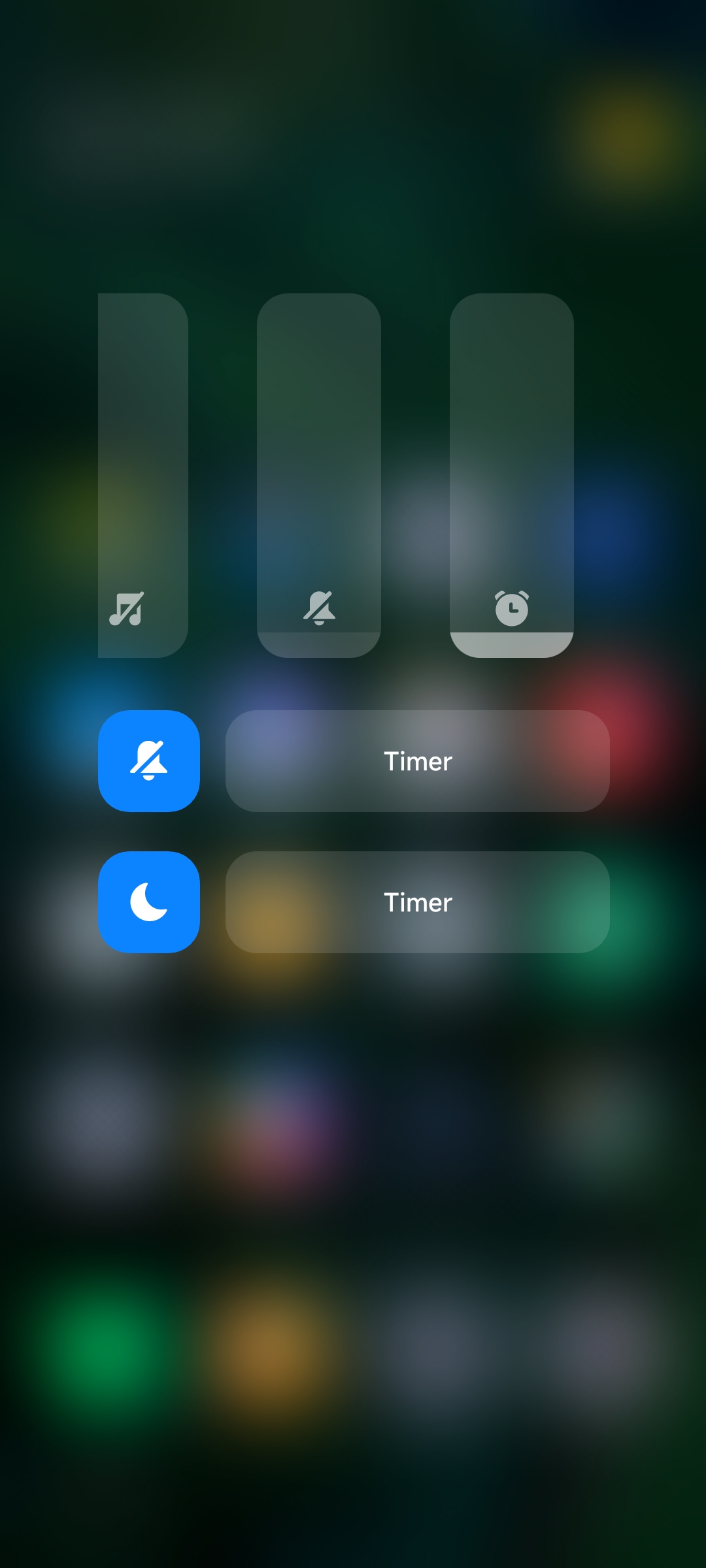Image resolution: width=706 pixels, height=1568 pixels.
Task: Tap the ringtone volume slider with bell icon
Action: click(319, 476)
